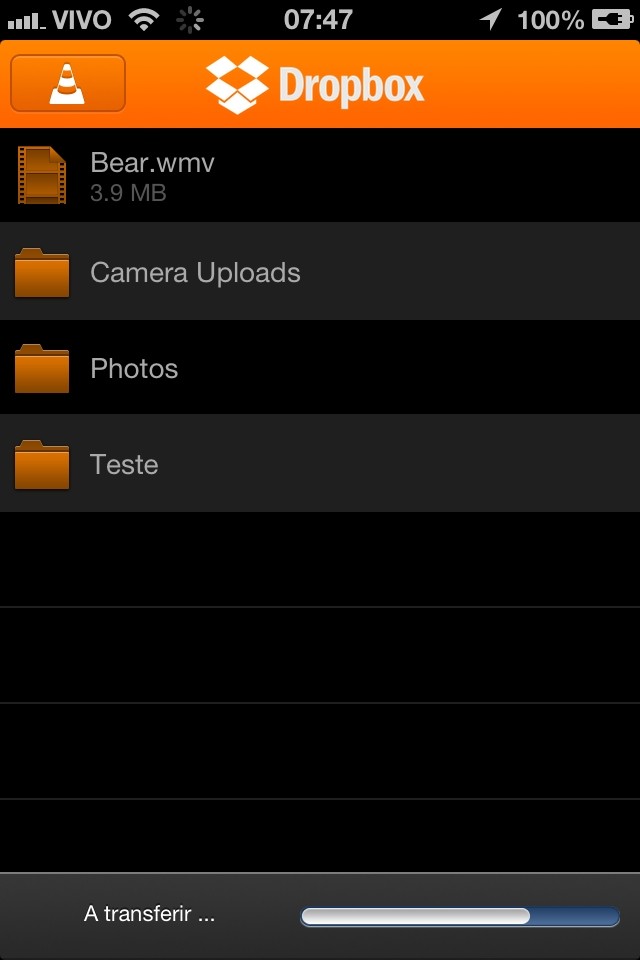This screenshot has height=960, width=640.
Task: Browse the Photos folder
Action: pyautogui.click(x=134, y=368)
